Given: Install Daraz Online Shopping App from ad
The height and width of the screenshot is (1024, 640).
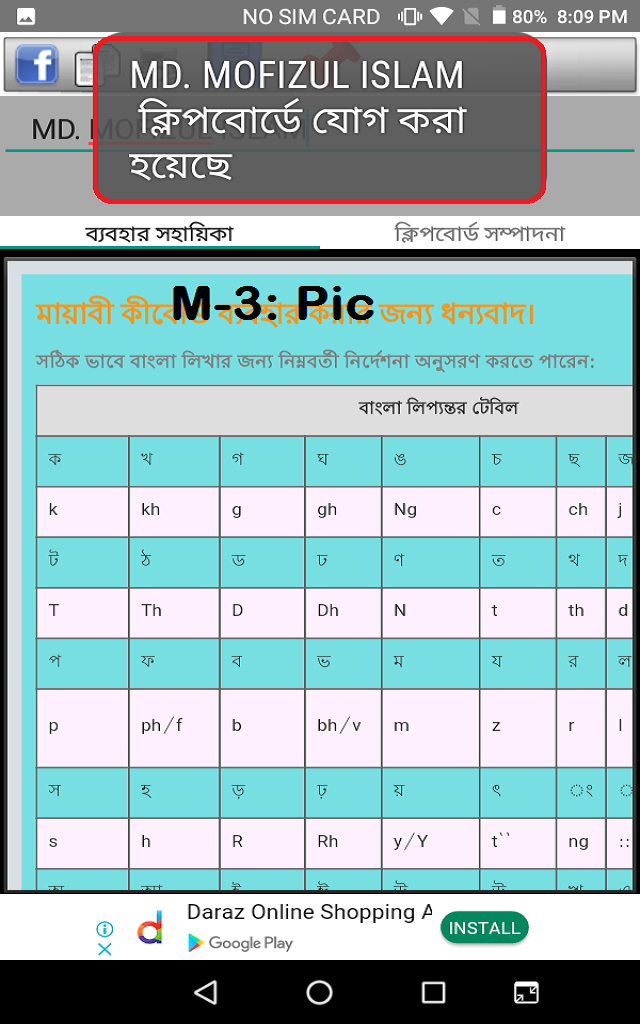Looking at the screenshot, I should [x=484, y=928].
